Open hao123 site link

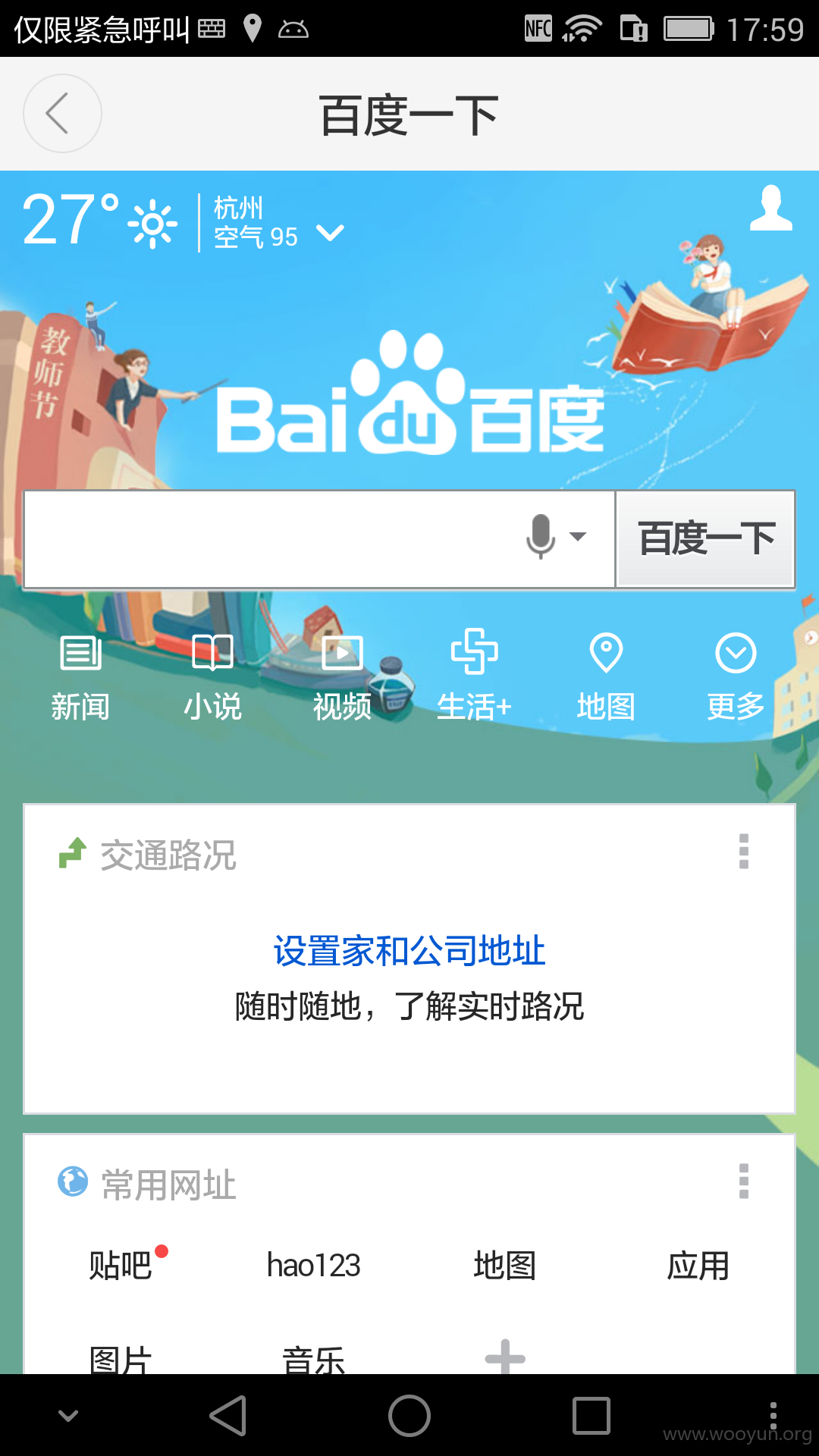point(313,1266)
